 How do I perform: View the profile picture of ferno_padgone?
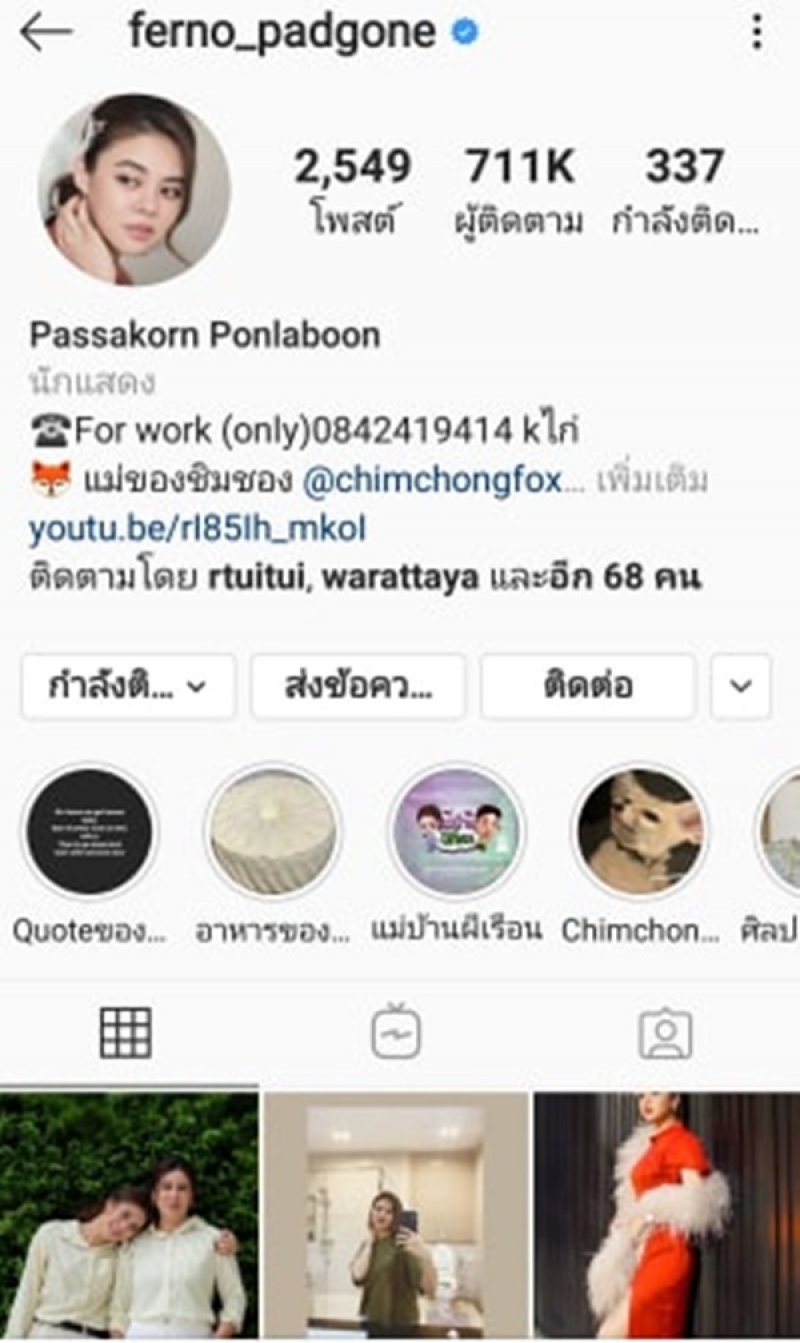click(134, 190)
